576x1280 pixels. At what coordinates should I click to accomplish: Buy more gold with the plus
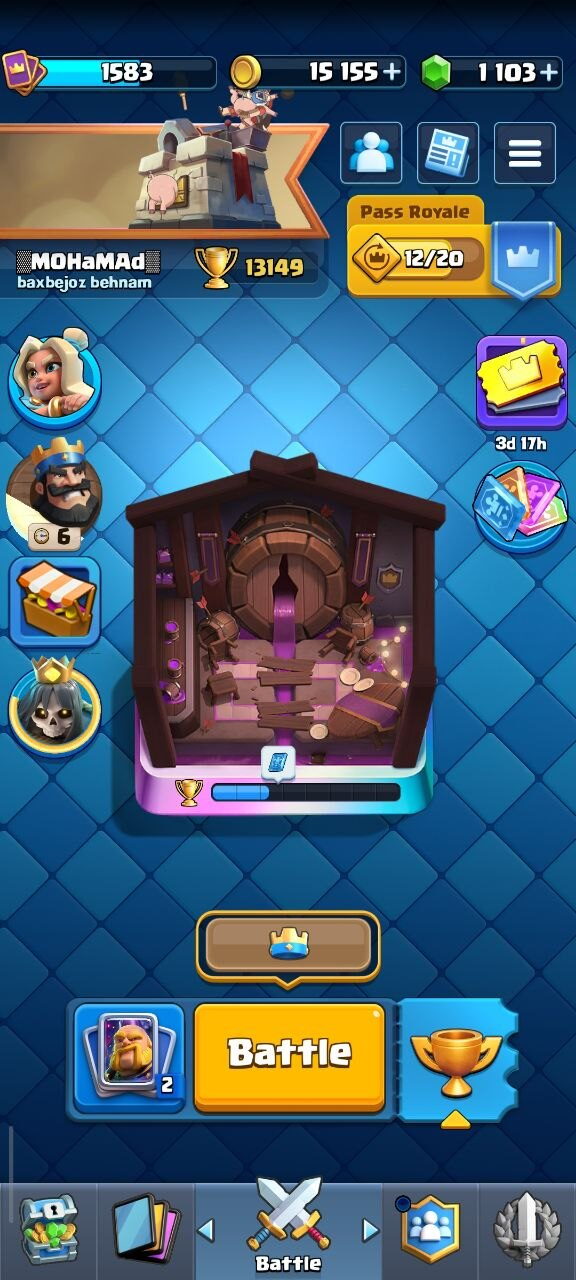(393, 72)
